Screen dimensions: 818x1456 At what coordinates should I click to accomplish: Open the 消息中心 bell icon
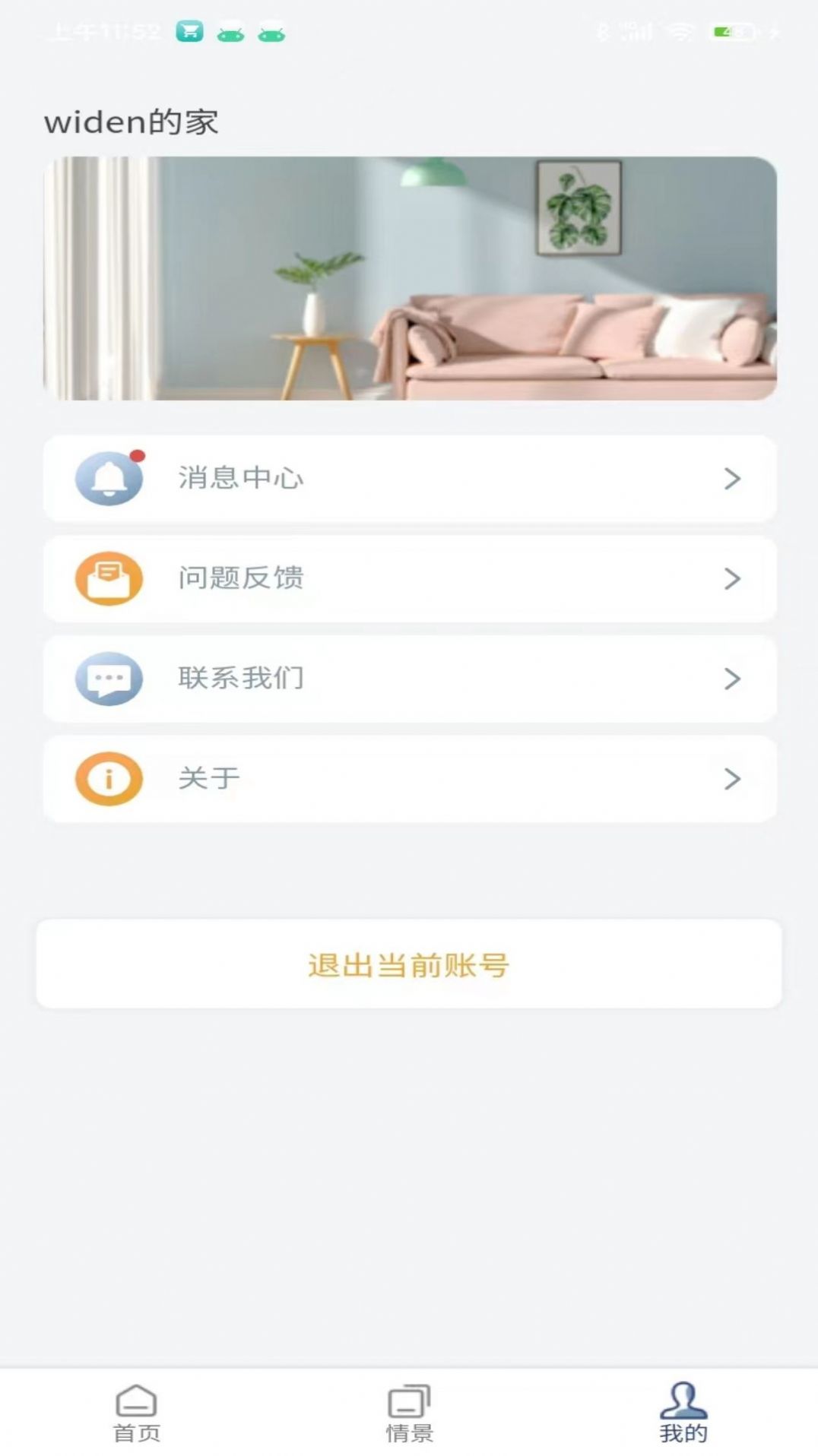click(x=109, y=479)
